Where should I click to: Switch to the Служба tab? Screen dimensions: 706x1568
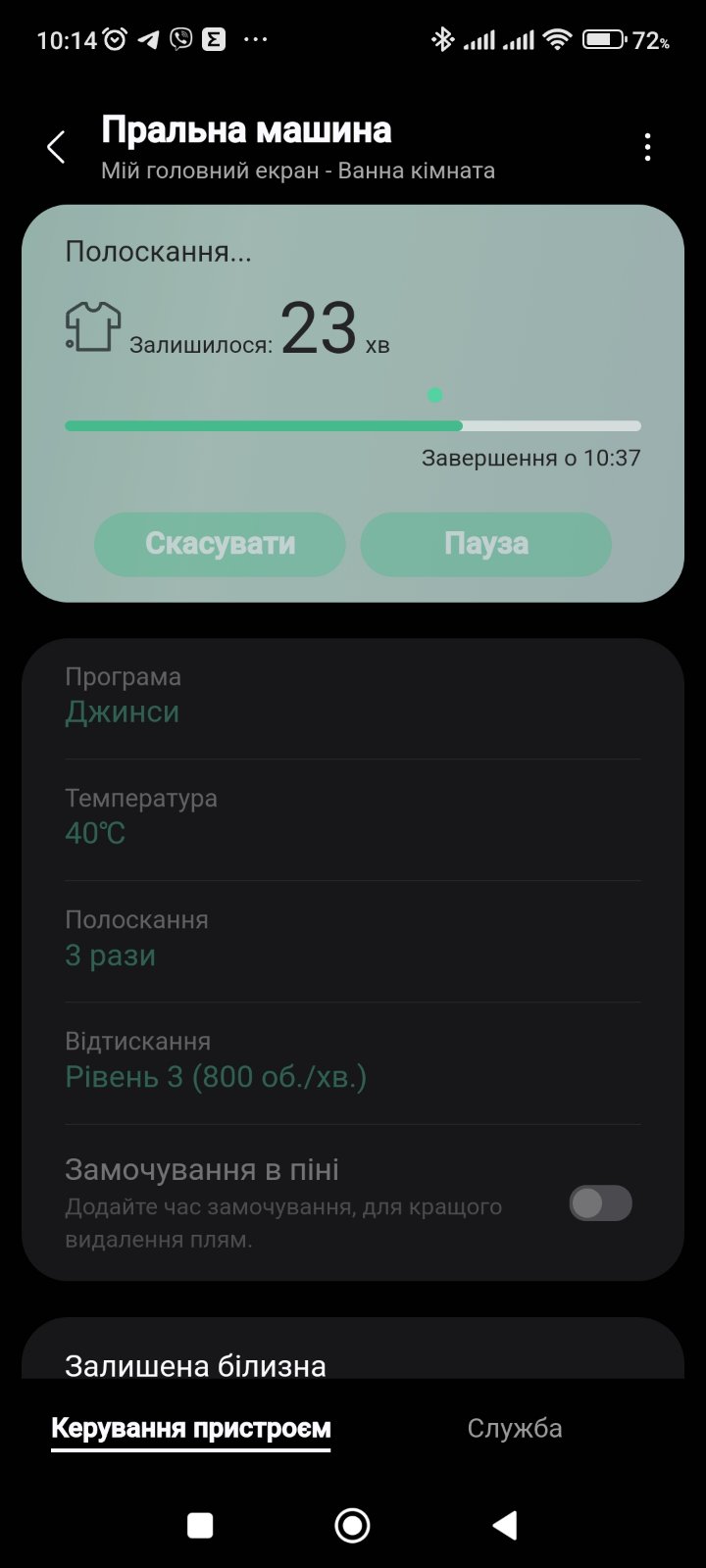click(515, 1429)
